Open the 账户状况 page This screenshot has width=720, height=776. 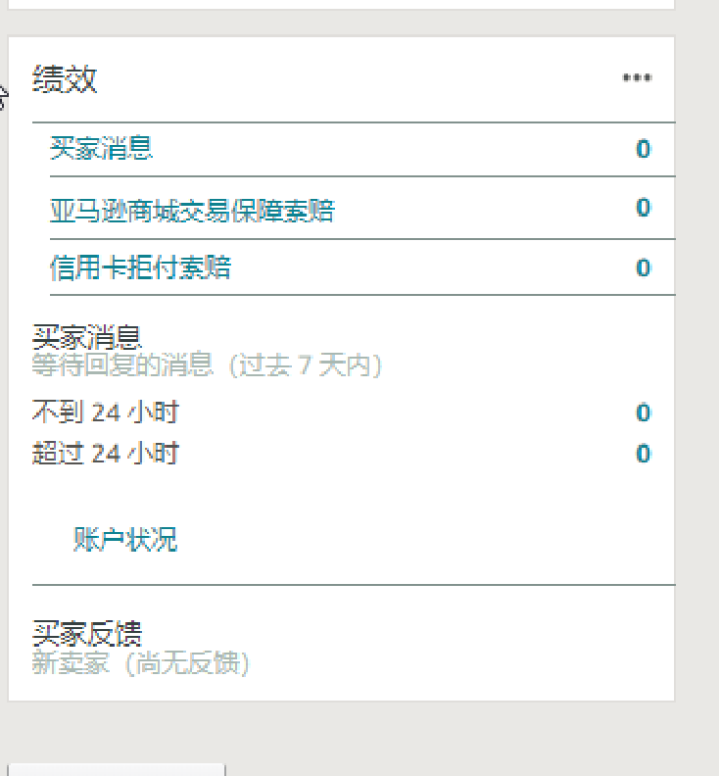pyautogui.click(x=125, y=540)
